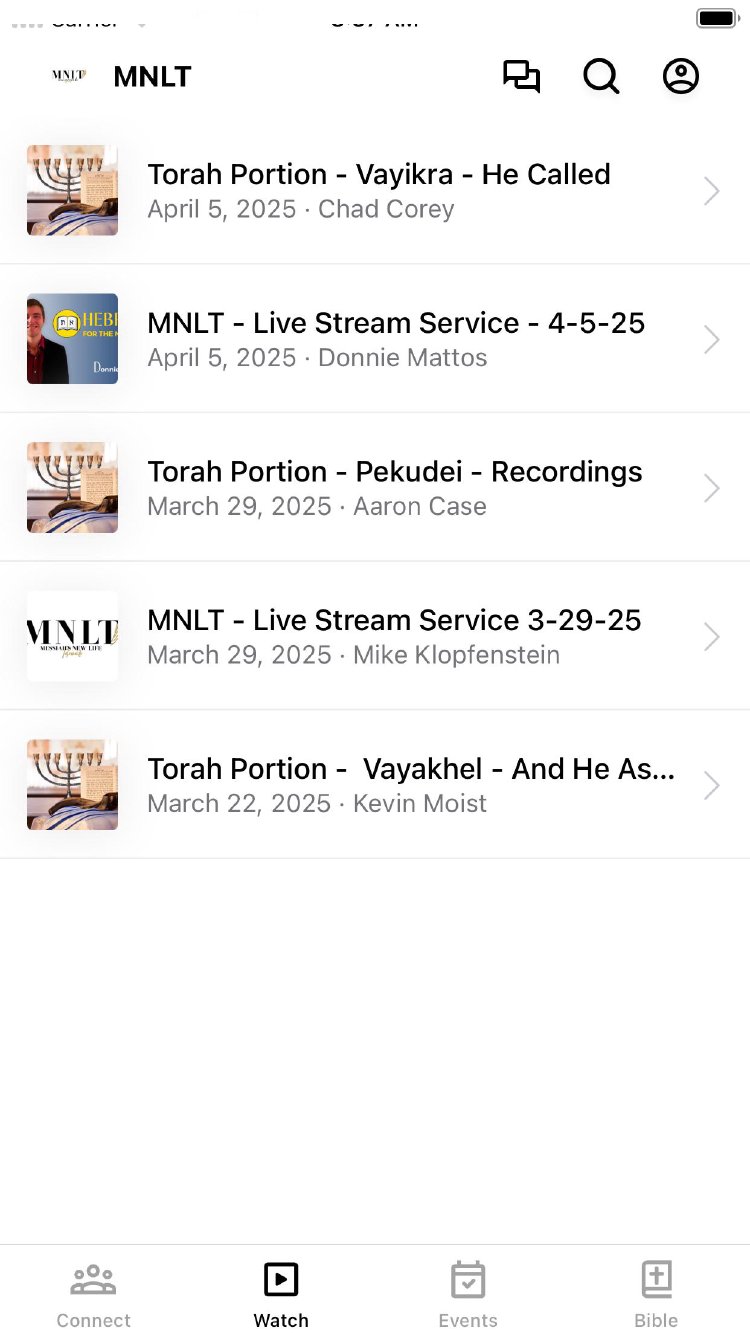Open search from the top bar
The image size is (750, 1334).
coord(601,77)
